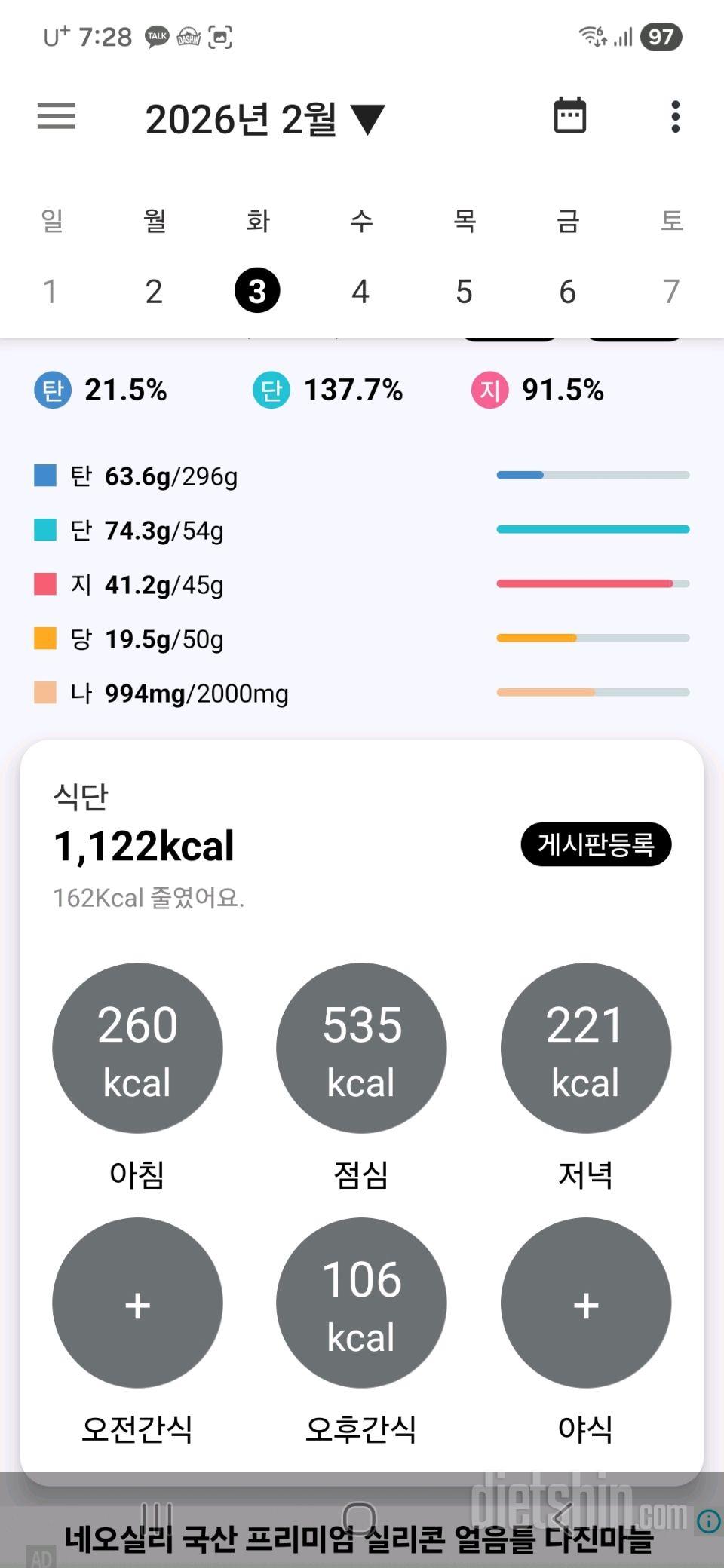Image resolution: width=724 pixels, height=1568 pixels.
Task: Open the breakfast 260 kcal entry
Action: coord(137,1049)
